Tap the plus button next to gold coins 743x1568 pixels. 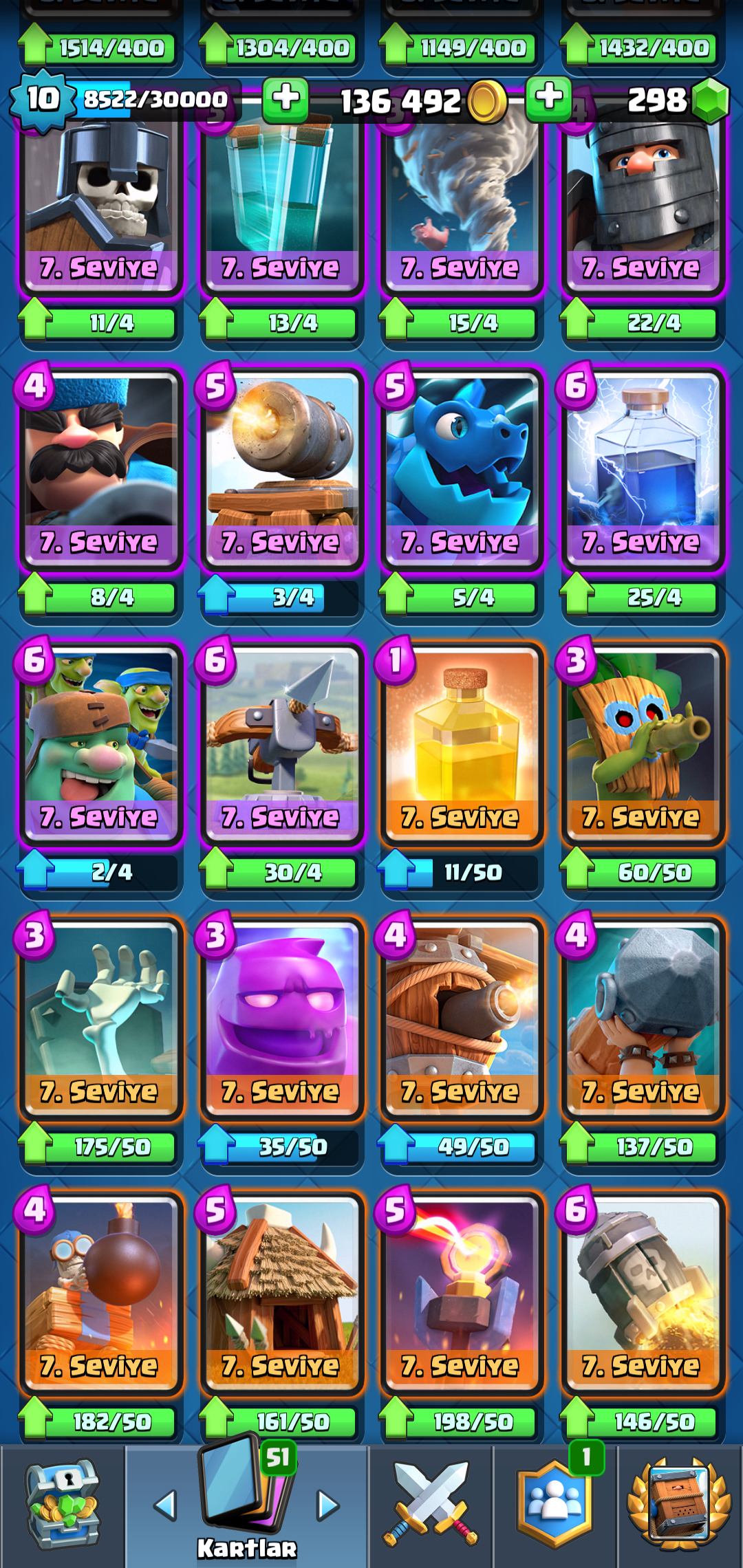286,99
